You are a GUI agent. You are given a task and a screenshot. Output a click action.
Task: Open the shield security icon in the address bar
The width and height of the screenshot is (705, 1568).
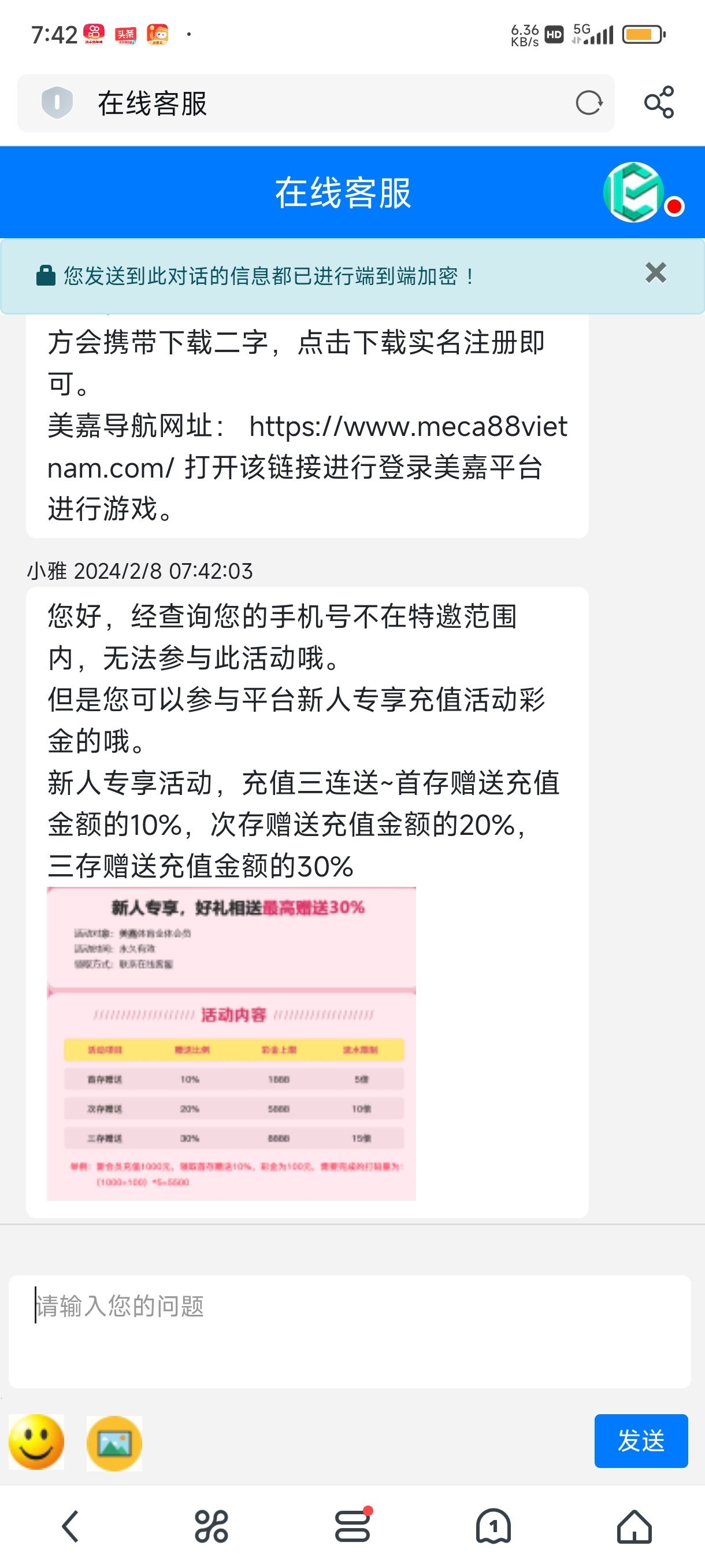point(57,102)
